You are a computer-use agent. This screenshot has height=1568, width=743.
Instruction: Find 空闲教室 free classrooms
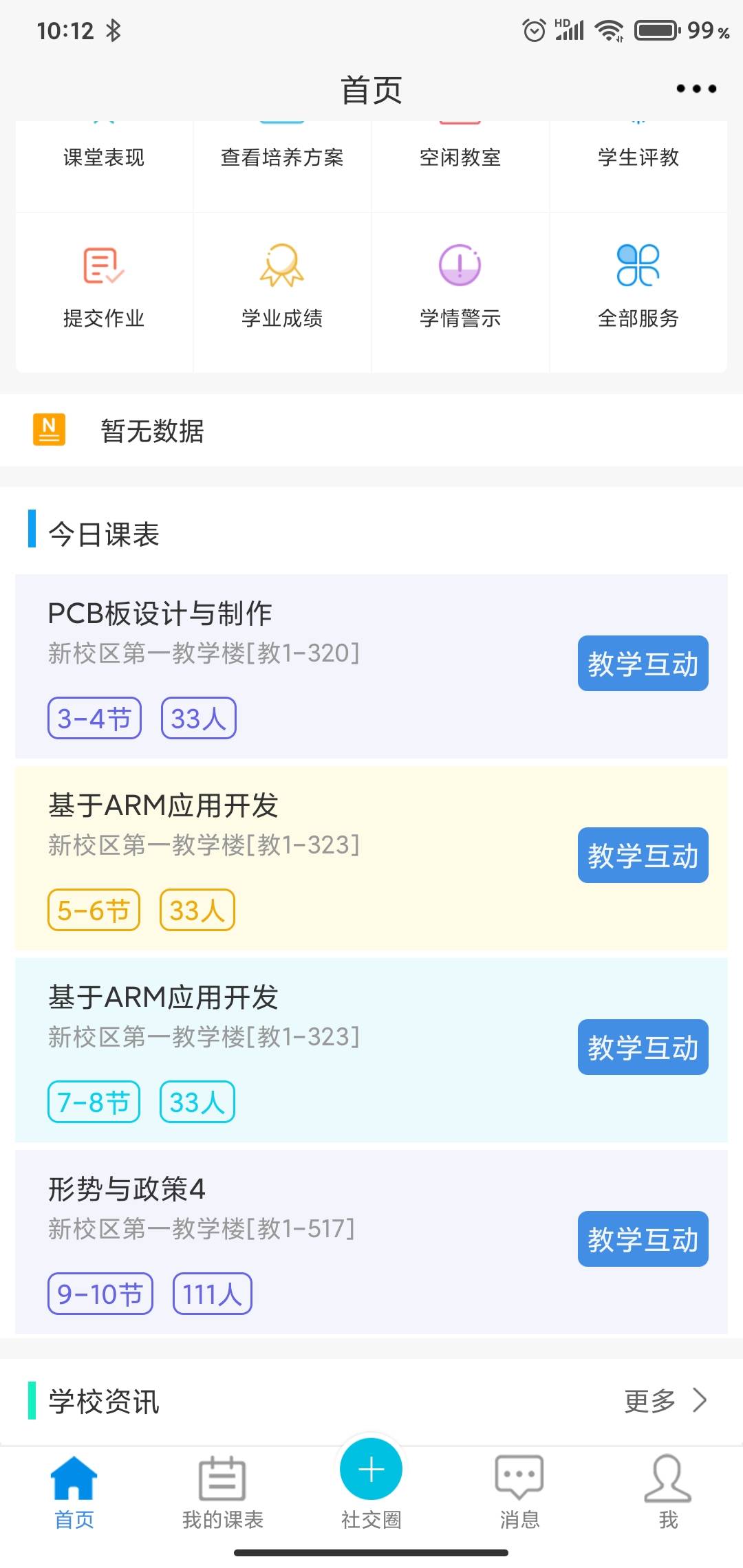click(x=460, y=157)
